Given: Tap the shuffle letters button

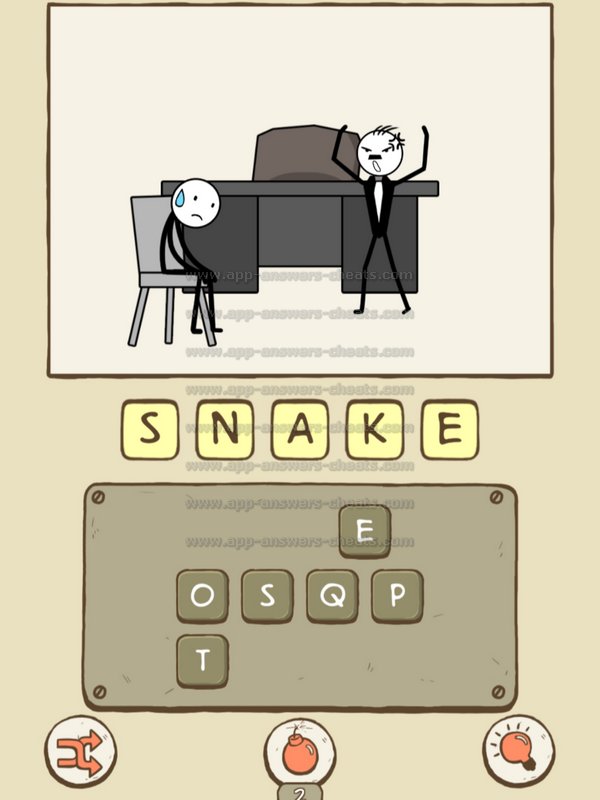Looking at the screenshot, I should (x=80, y=750).
